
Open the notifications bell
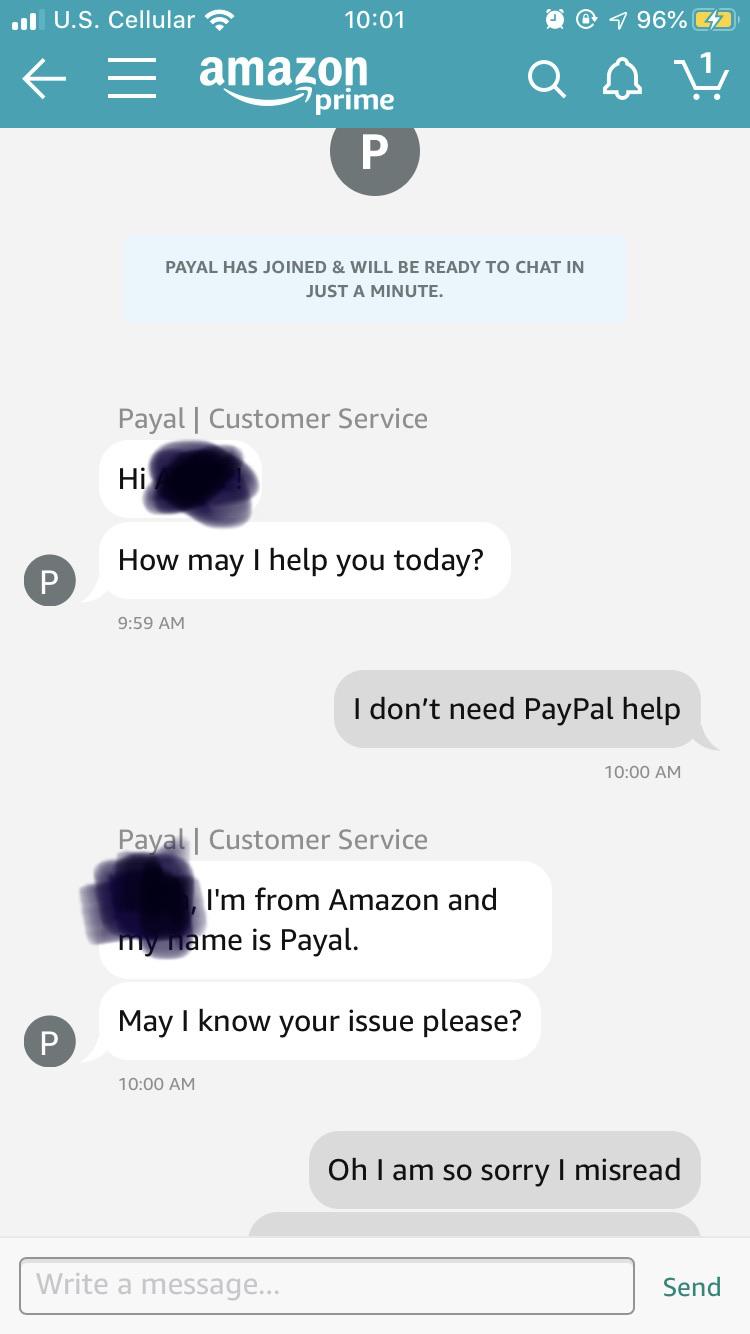622,80
